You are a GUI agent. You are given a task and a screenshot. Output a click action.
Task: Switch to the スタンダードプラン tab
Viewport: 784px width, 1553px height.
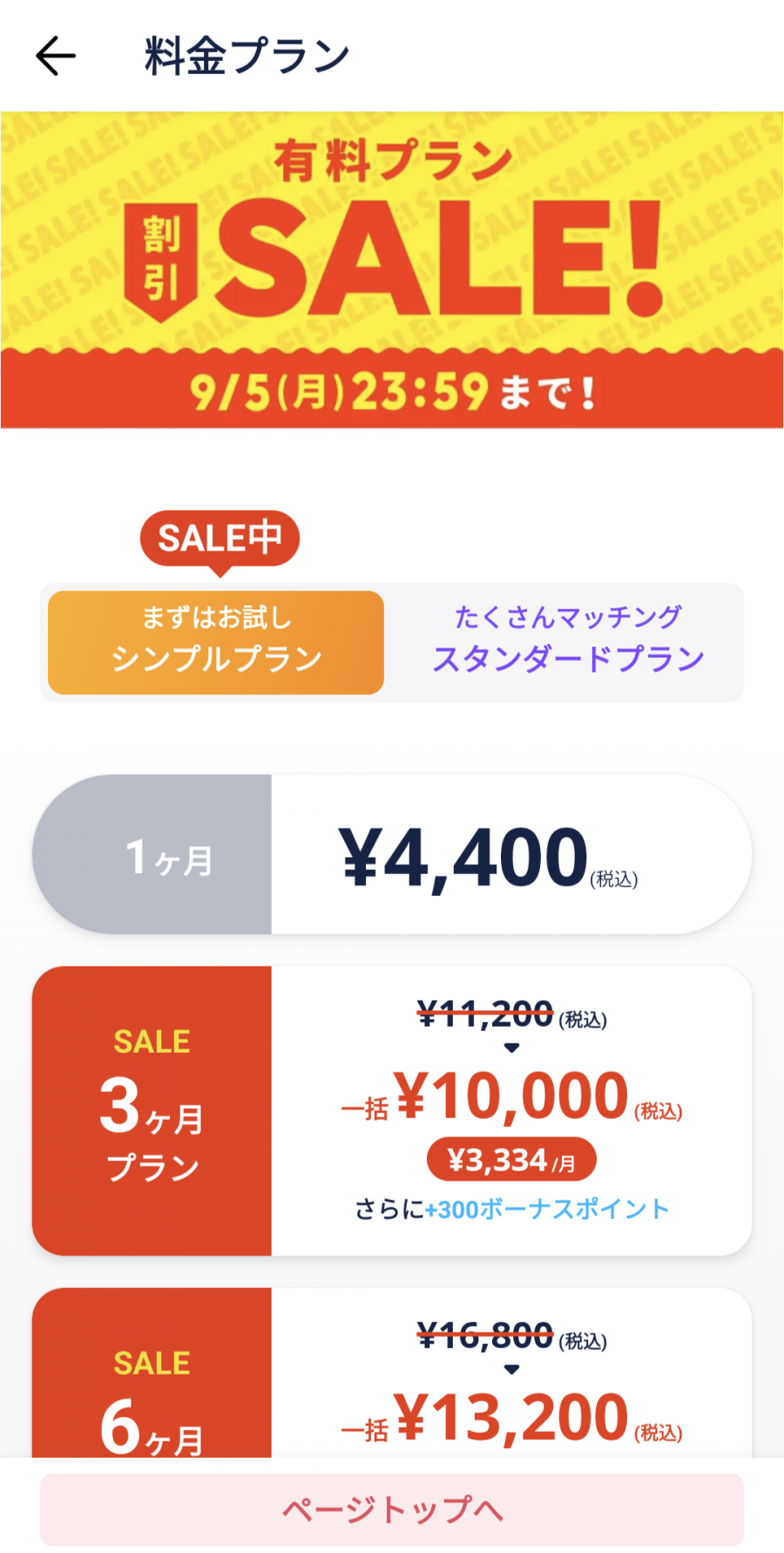pyautogui.click(x=568, y=642)
